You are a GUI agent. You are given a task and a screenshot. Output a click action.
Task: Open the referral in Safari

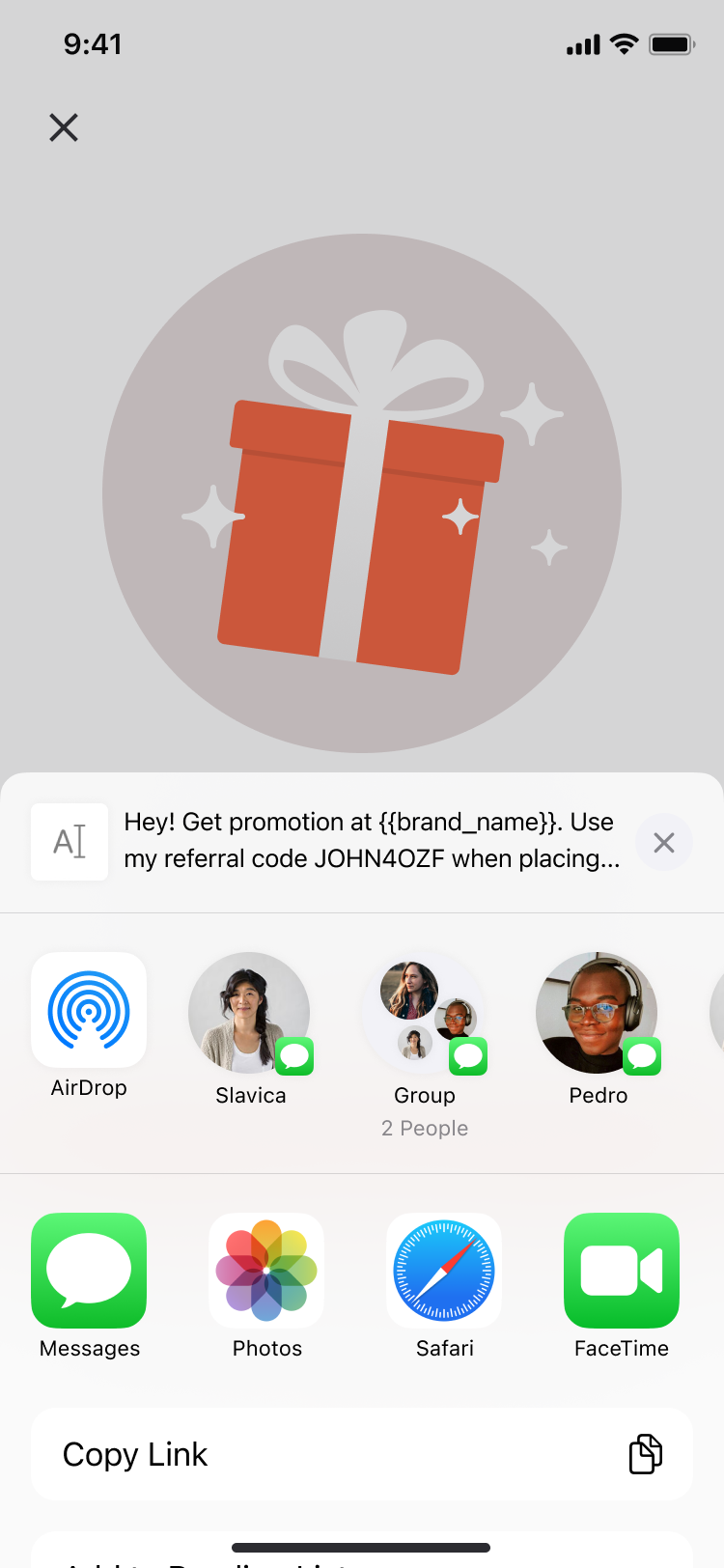(444, 1271)
